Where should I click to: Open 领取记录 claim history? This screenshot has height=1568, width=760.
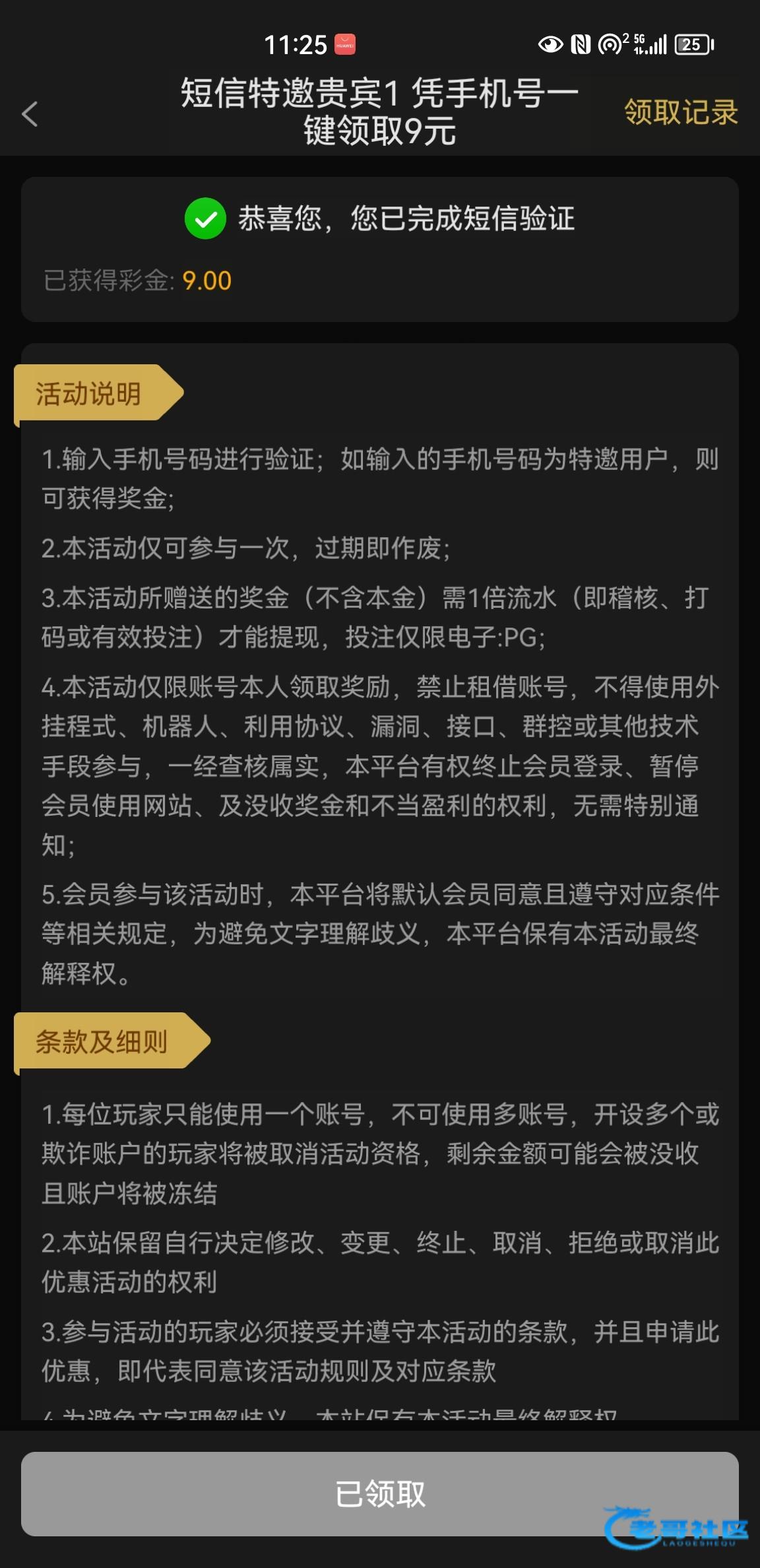(680, 112)
